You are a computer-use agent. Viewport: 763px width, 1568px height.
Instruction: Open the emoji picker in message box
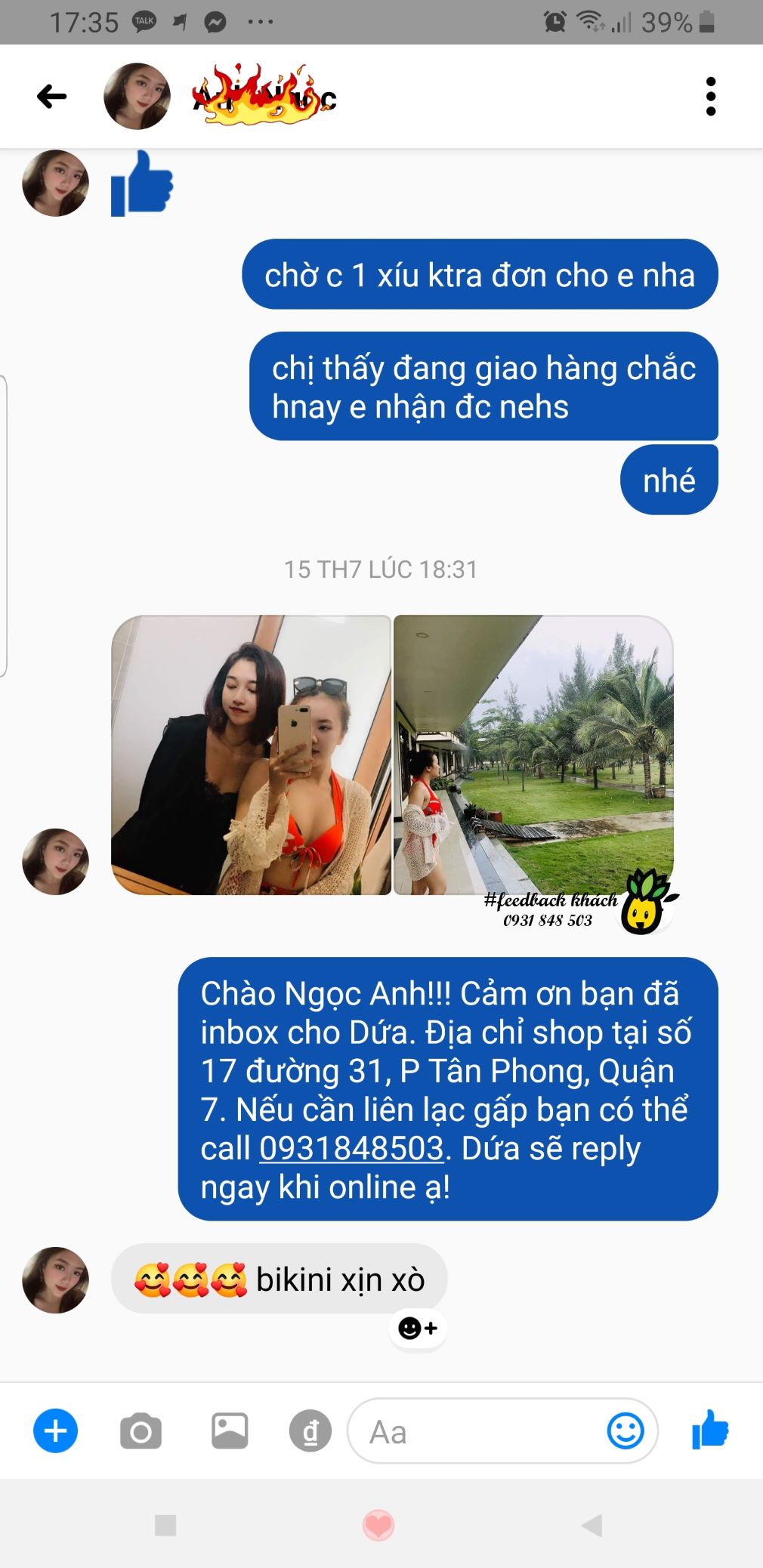(x=626, y=1431)
